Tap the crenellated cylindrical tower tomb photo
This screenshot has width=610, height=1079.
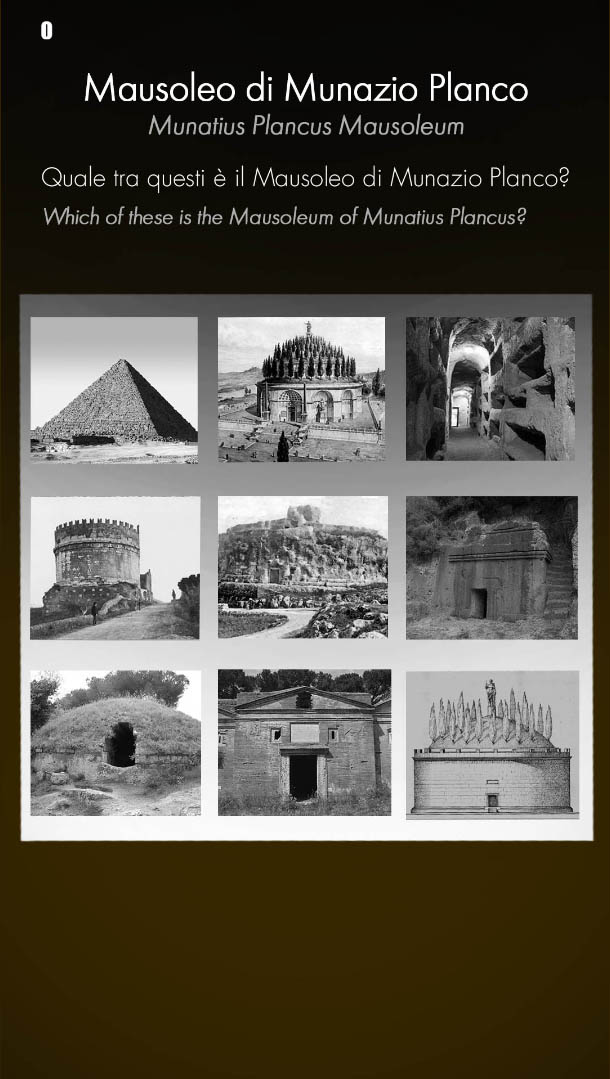tap(114, 567)
